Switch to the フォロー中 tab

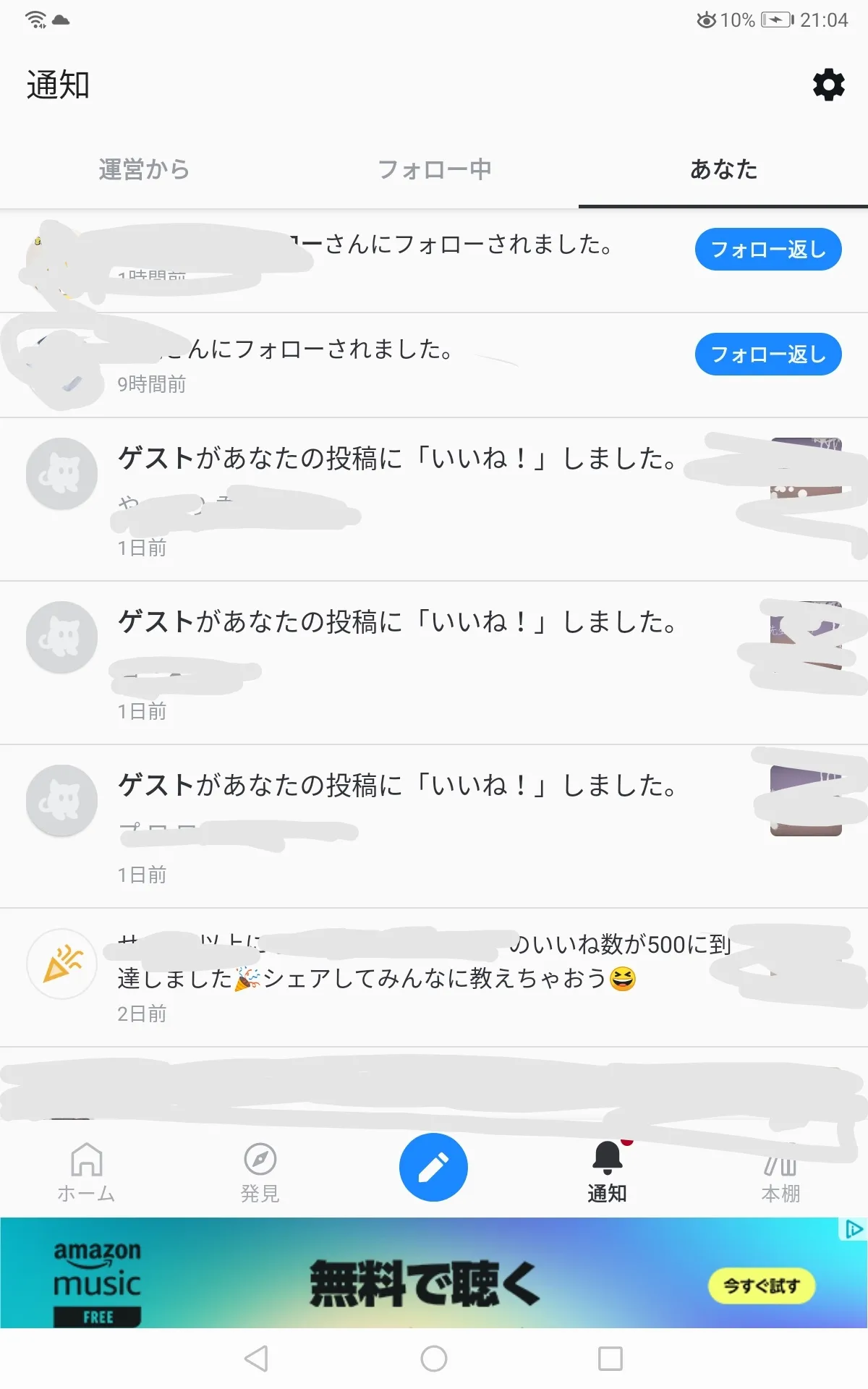434,169
